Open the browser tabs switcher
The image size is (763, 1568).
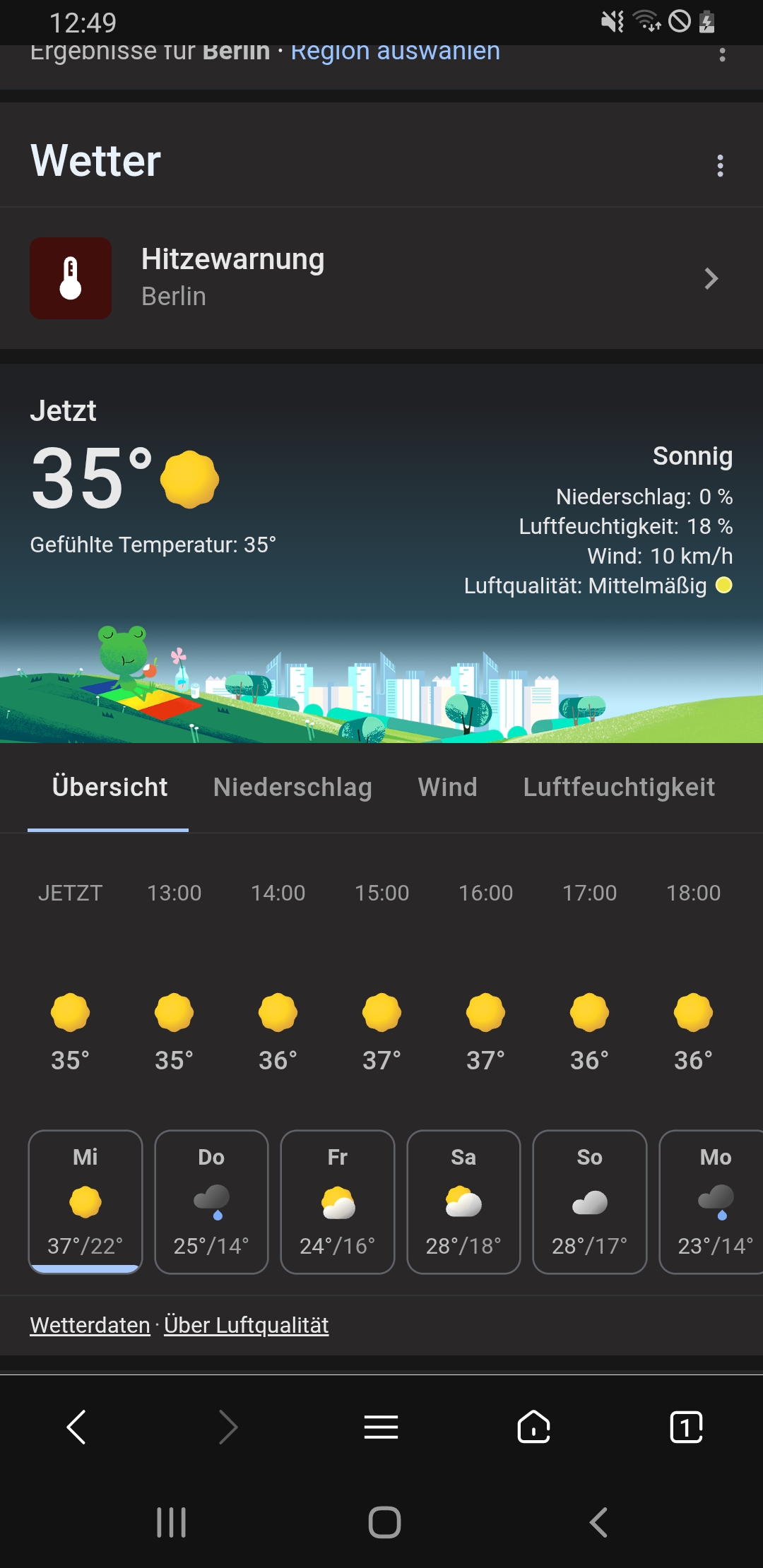point(687,1427)
